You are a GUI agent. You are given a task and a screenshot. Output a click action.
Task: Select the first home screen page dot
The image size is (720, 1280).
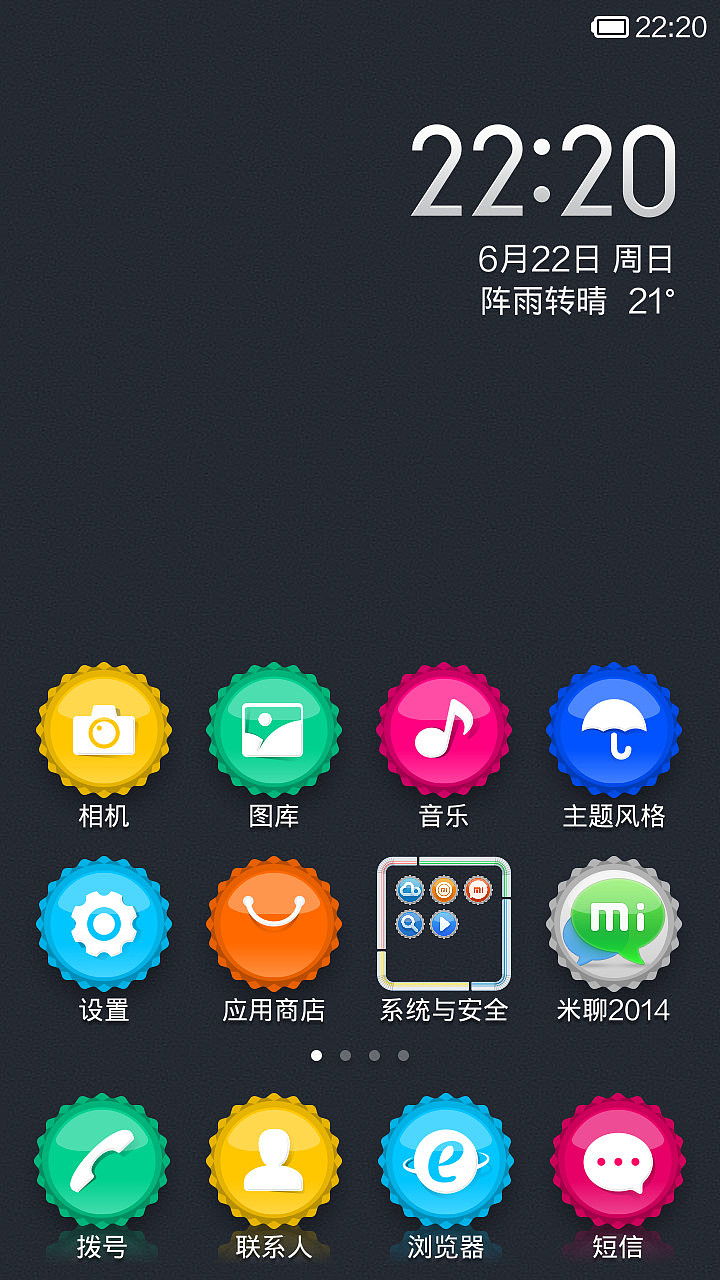click(x=317, y=1055)
